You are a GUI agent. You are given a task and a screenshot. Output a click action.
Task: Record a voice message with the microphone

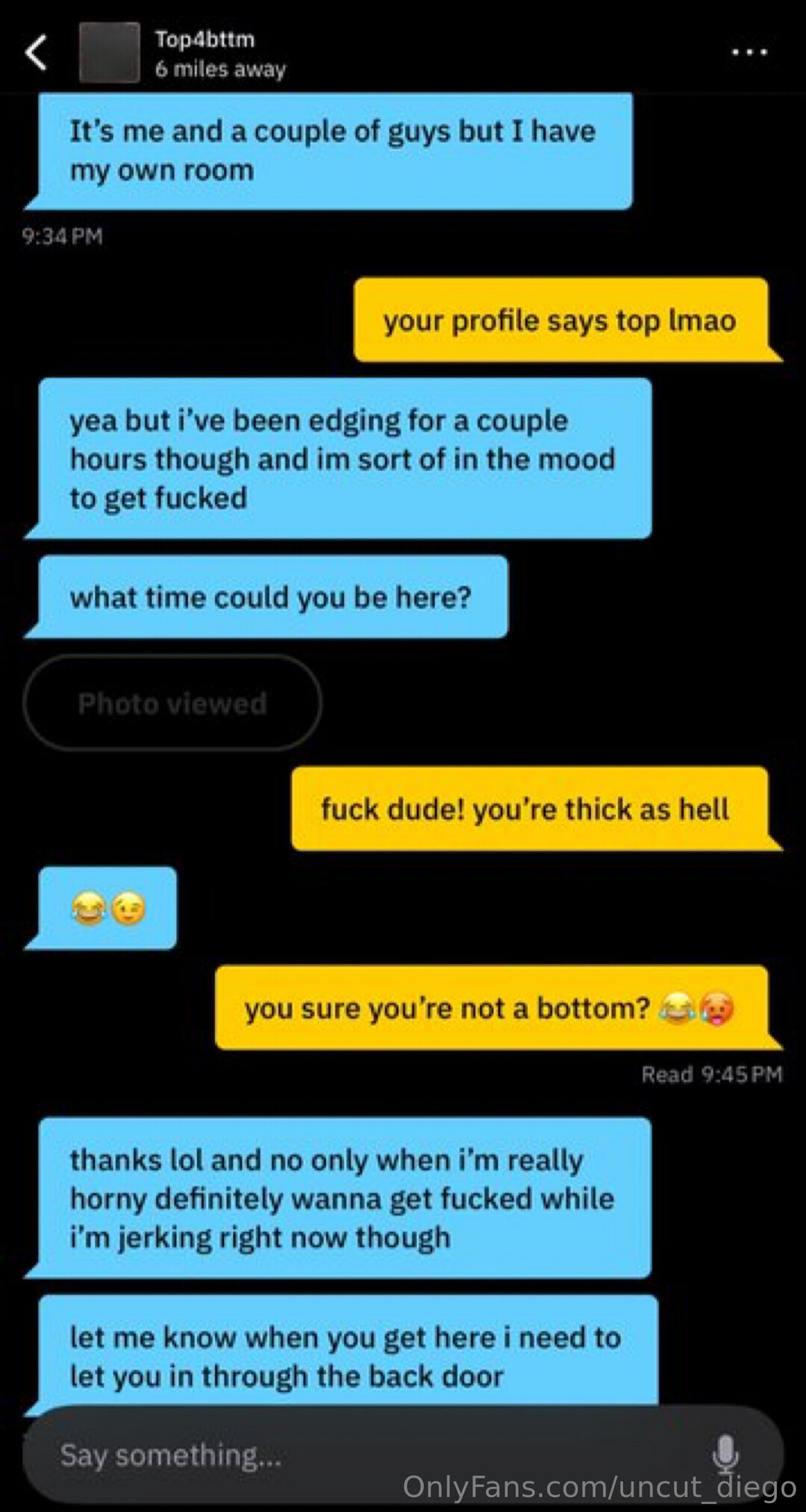click(x=725, y=1453)
